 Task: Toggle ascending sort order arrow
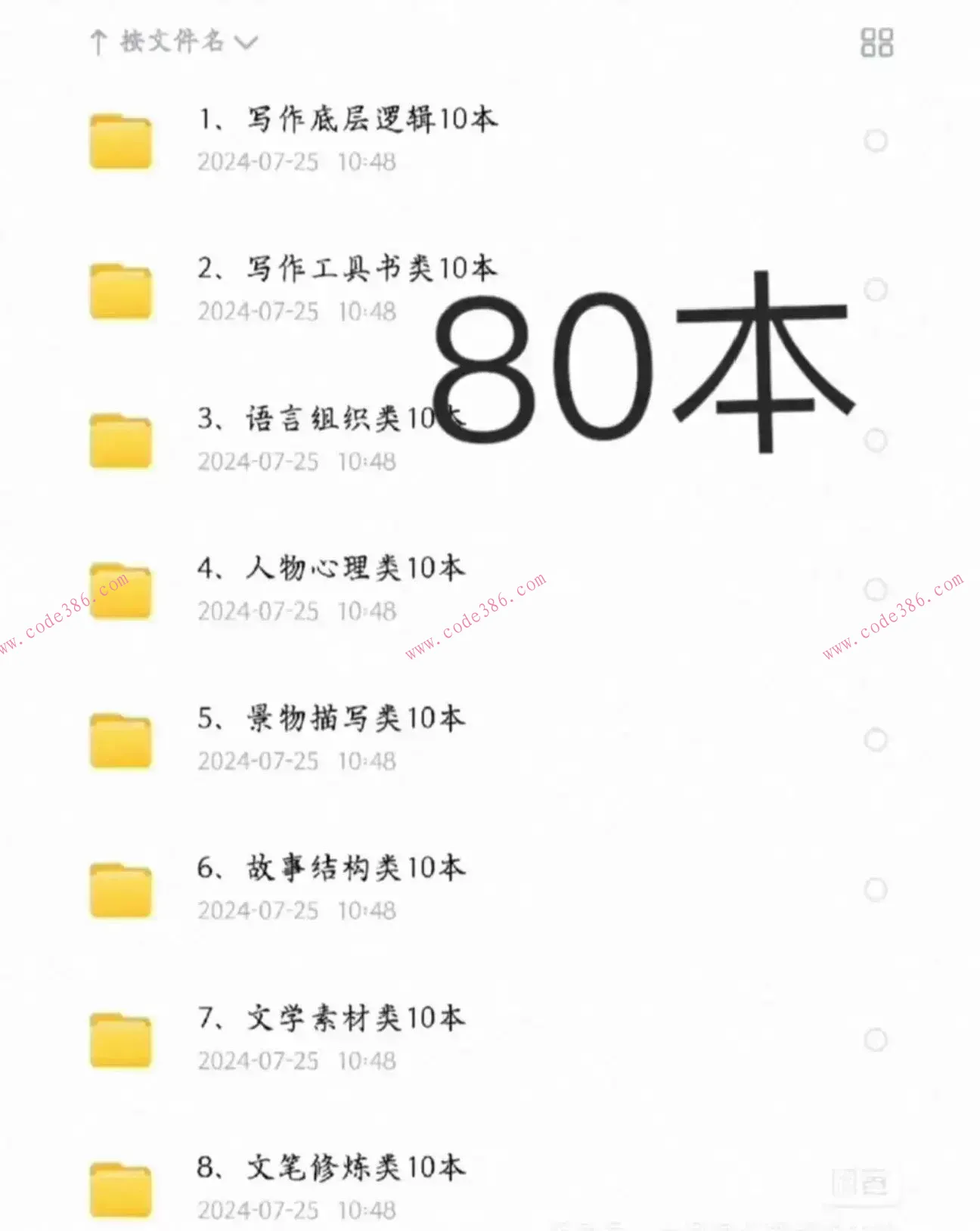99,42
